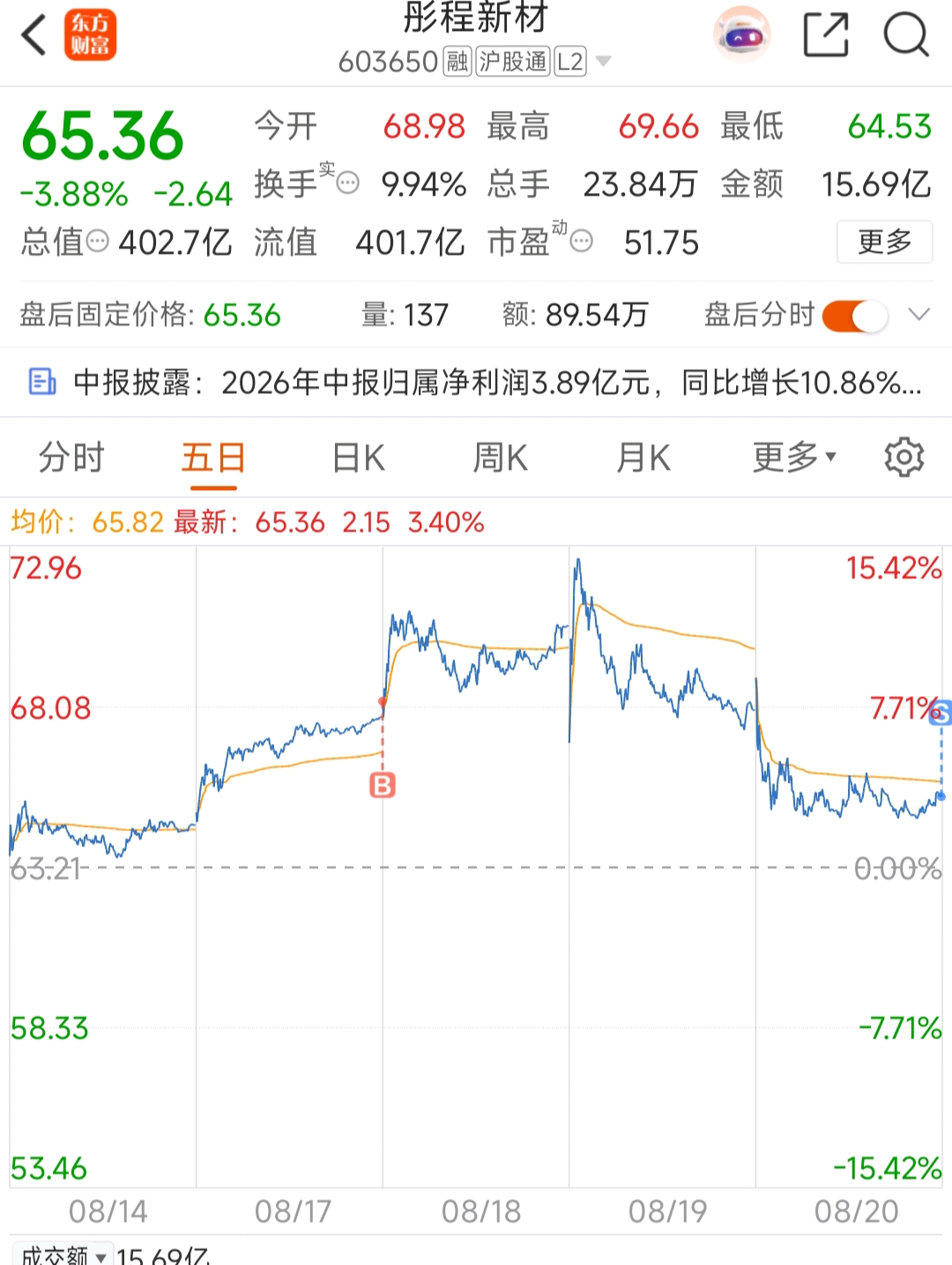This screenshot has width=952, height=1265.
Task: Show the 月K chart tab
Action: 643,458
